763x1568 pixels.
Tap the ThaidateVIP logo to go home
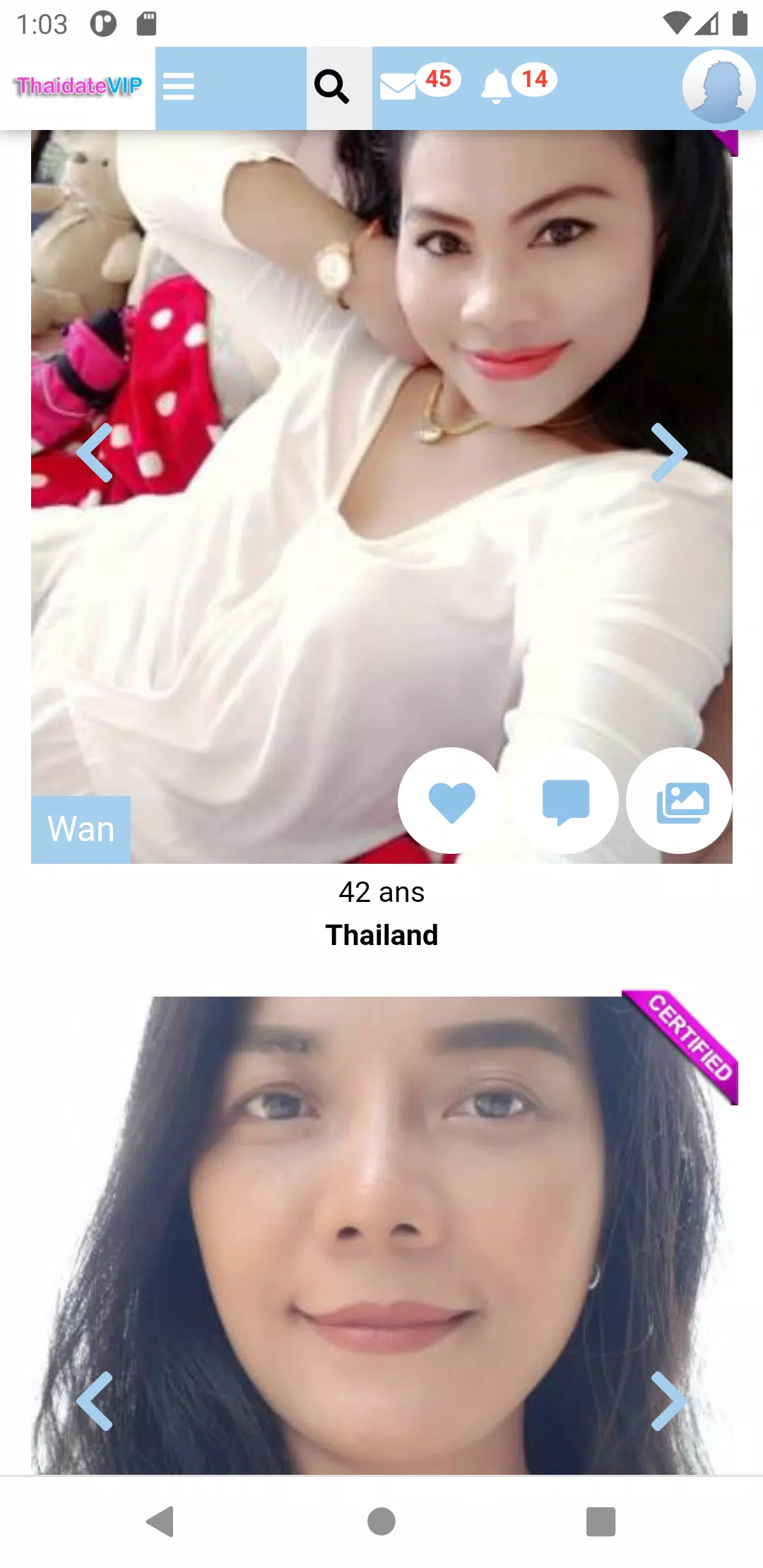(78, 86)
